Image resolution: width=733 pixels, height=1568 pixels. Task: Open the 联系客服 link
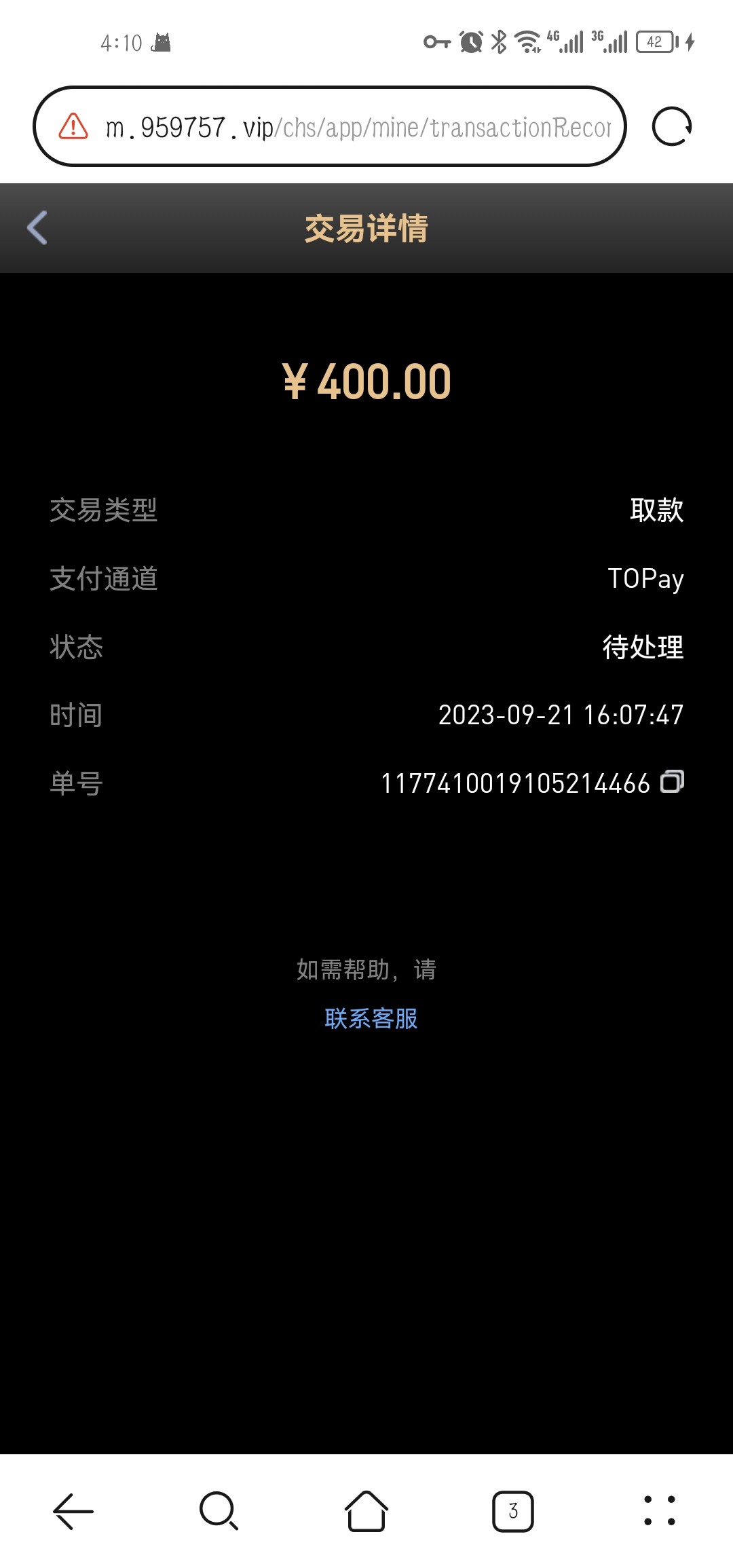click(x=371, y=1018)
